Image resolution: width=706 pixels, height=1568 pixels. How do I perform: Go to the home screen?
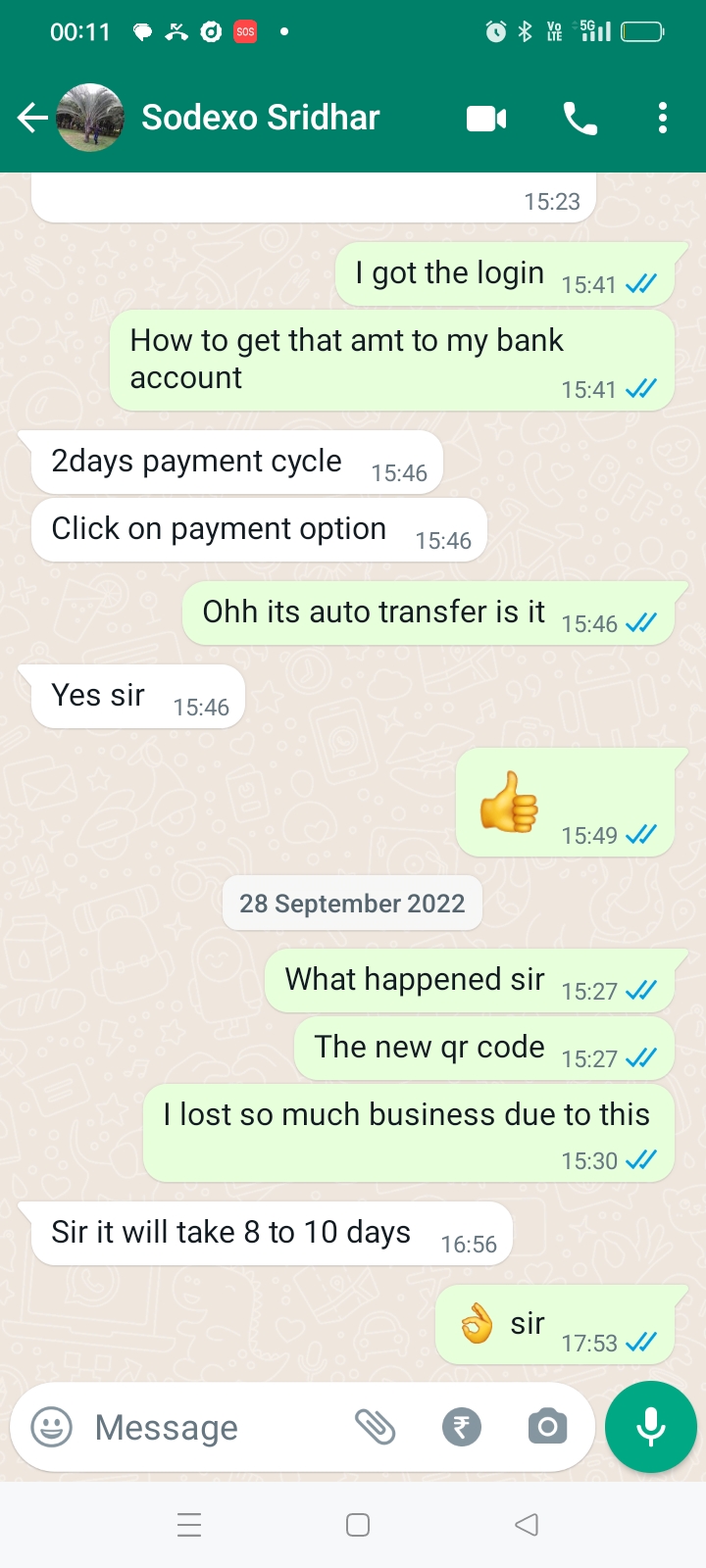point(358,1525)
